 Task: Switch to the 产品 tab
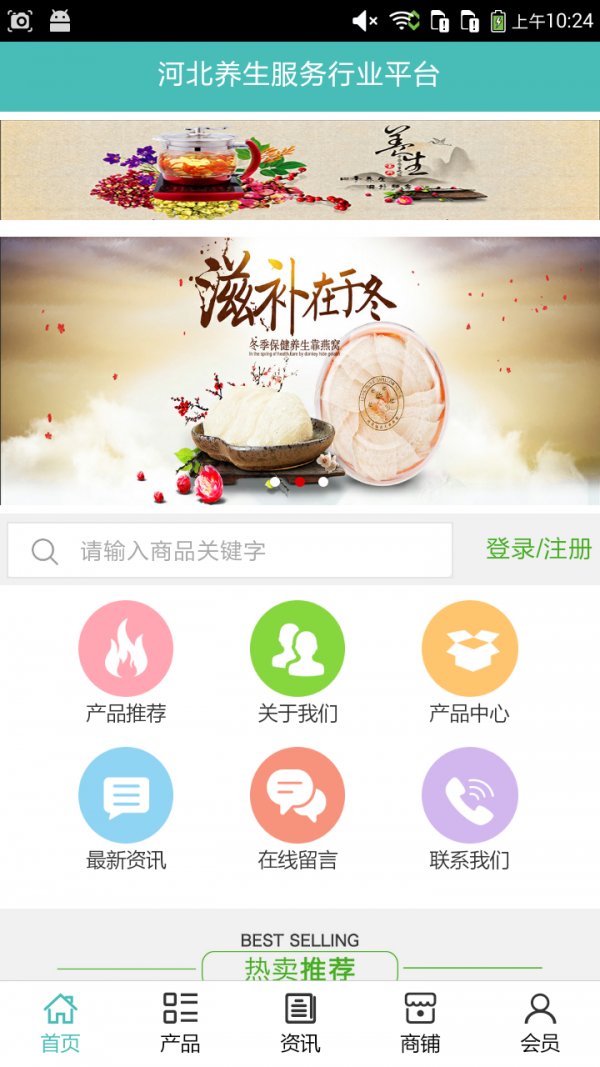180,1022
